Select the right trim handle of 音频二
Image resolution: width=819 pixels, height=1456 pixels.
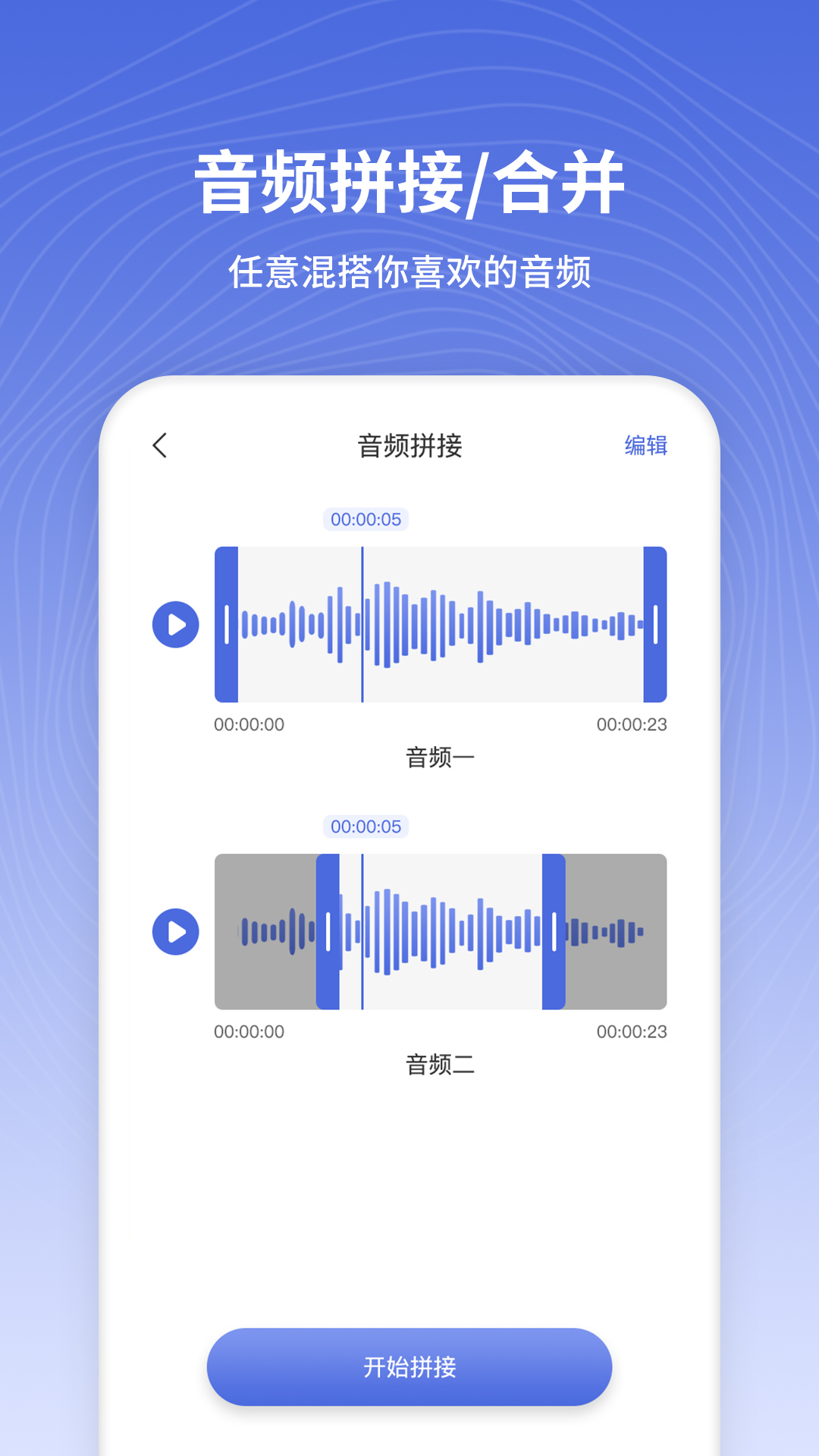pos(553,931)
